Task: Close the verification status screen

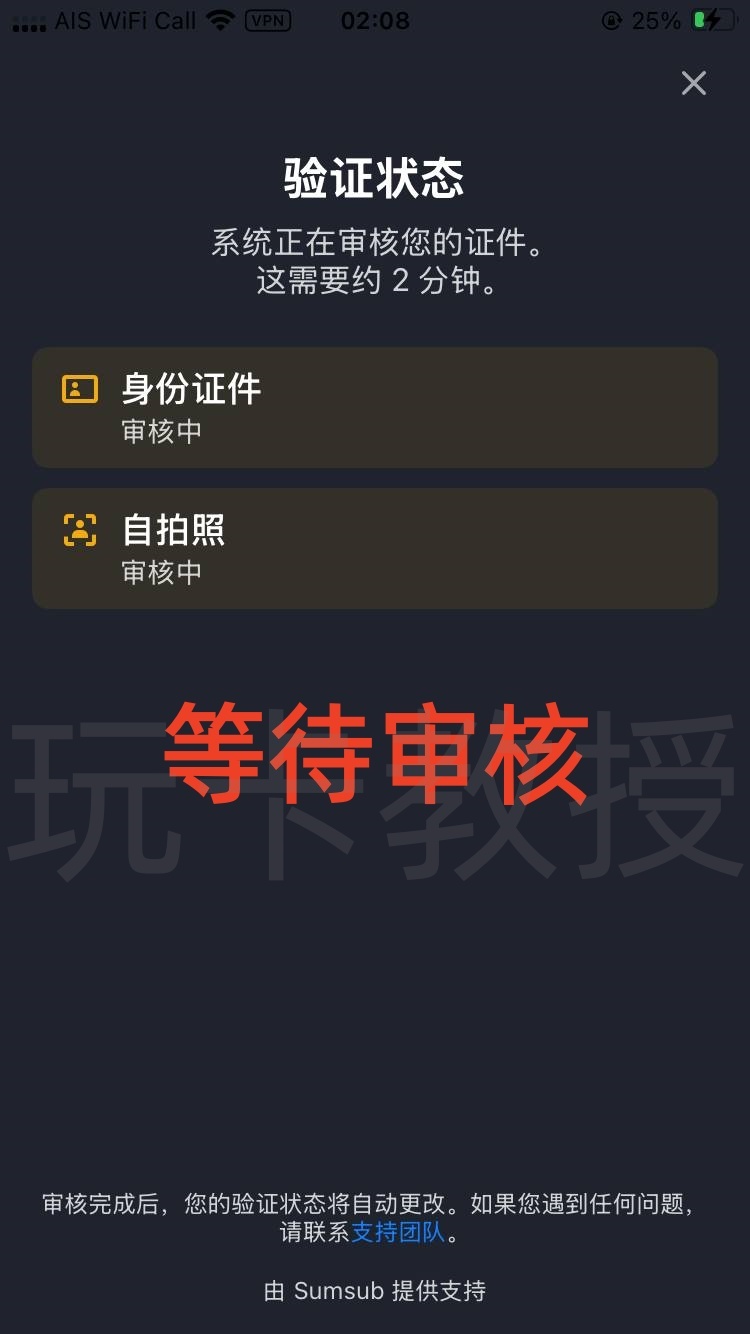Action: pyautogui.click(x=693, y=83)
